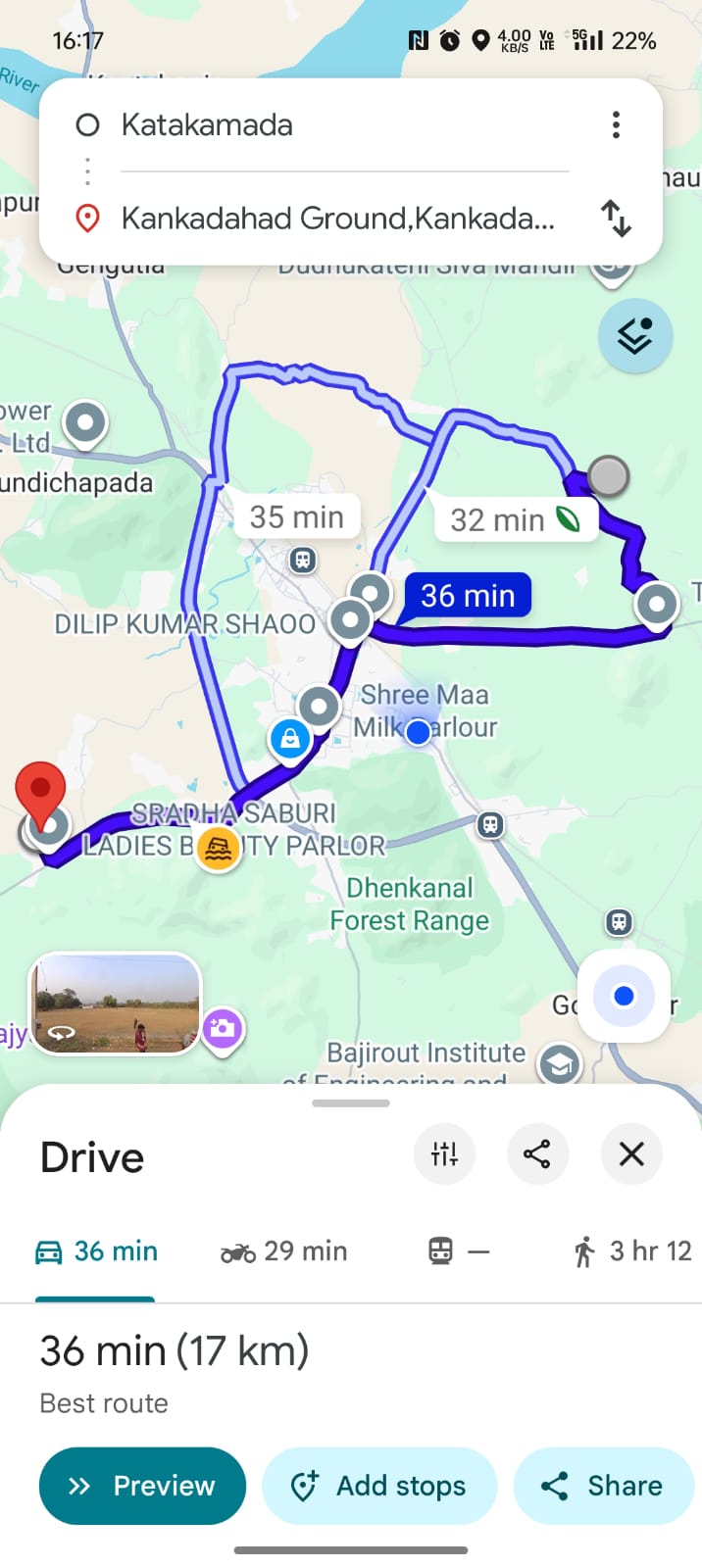Switch to walking 3 hr 12 tab
Screen dimensions: 702x1568
point(632,1251)
